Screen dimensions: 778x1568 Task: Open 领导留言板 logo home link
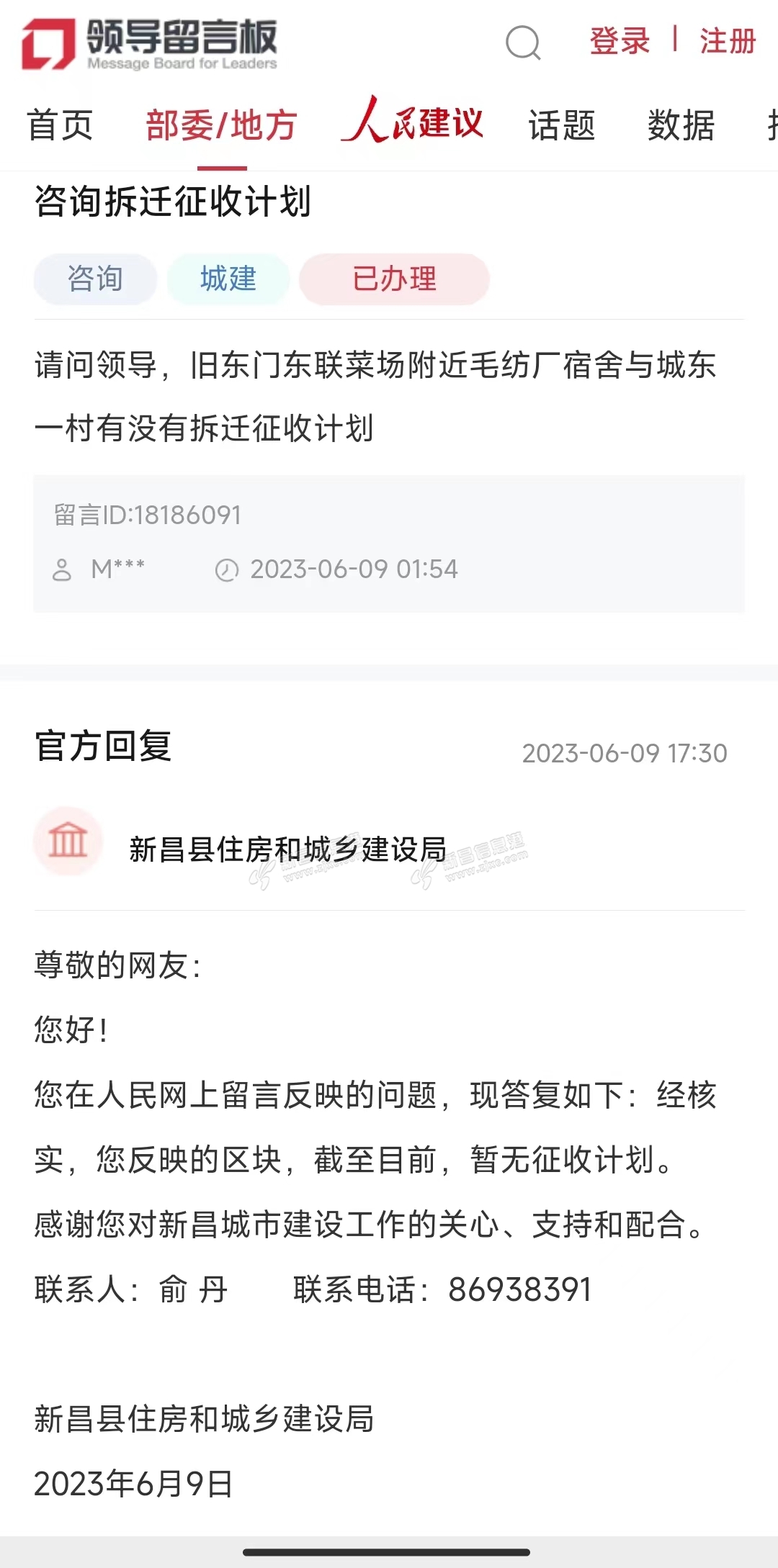pyautogui.click(x=149, y=44)
